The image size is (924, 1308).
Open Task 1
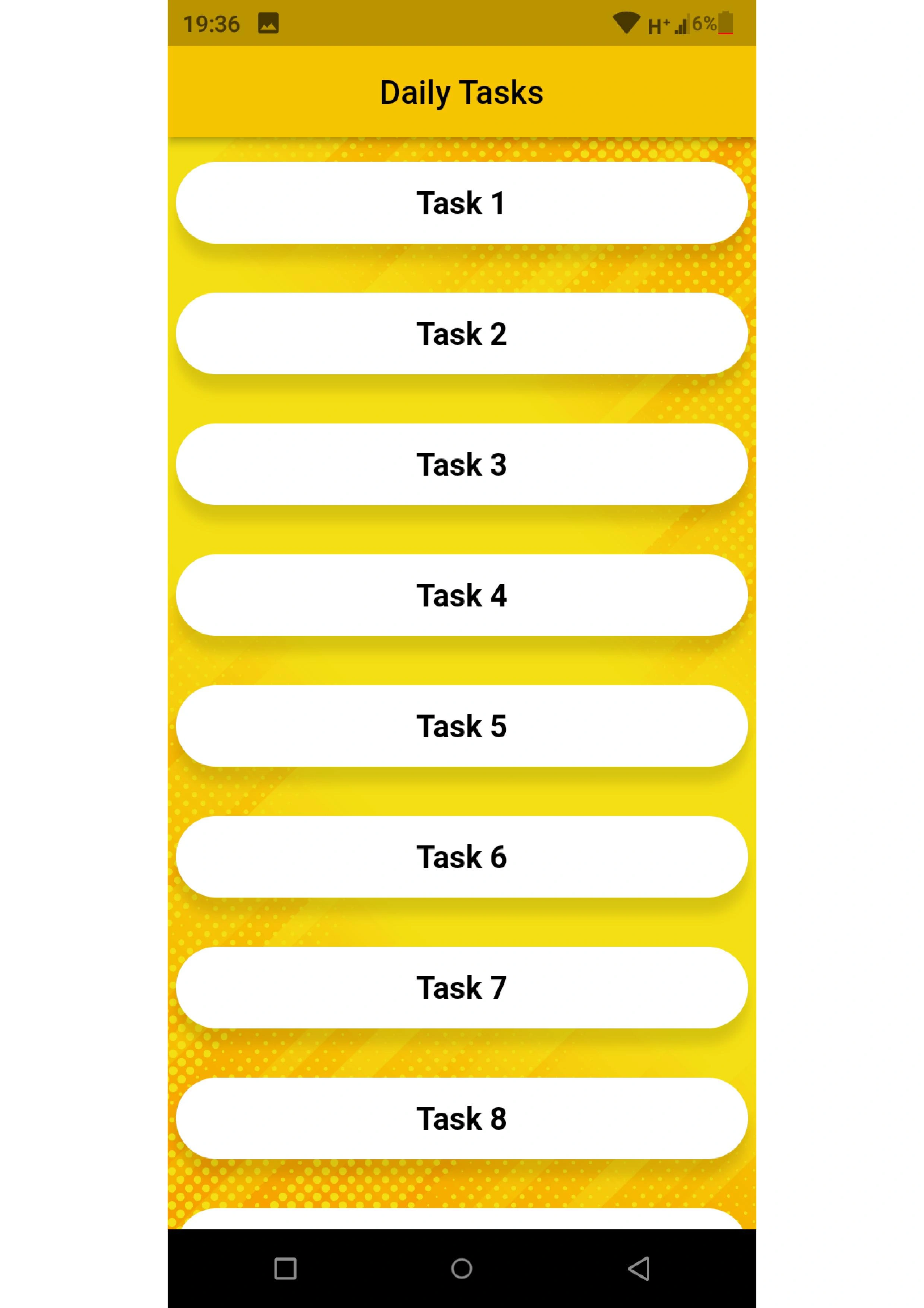point(462,203)
